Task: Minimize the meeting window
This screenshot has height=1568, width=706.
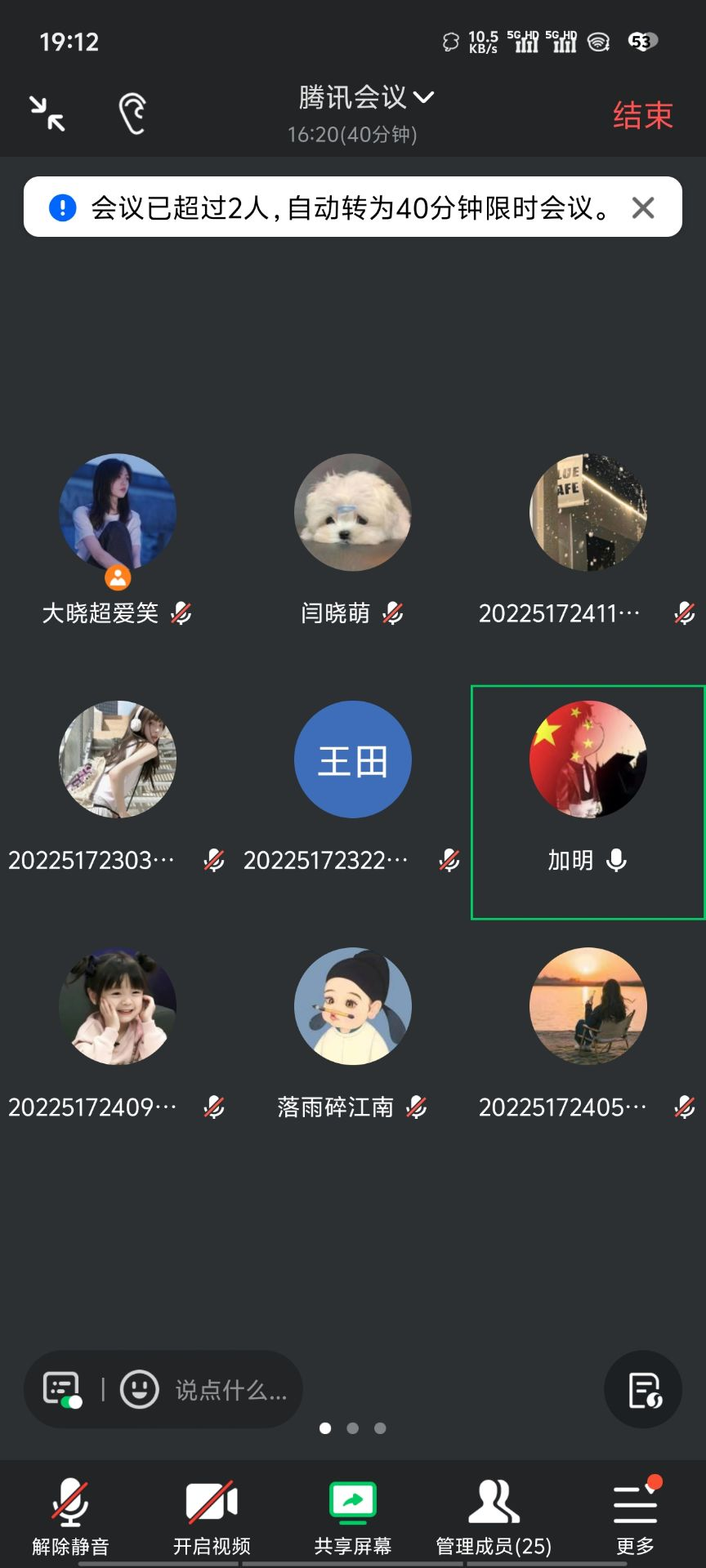Action: coord(47,114)
